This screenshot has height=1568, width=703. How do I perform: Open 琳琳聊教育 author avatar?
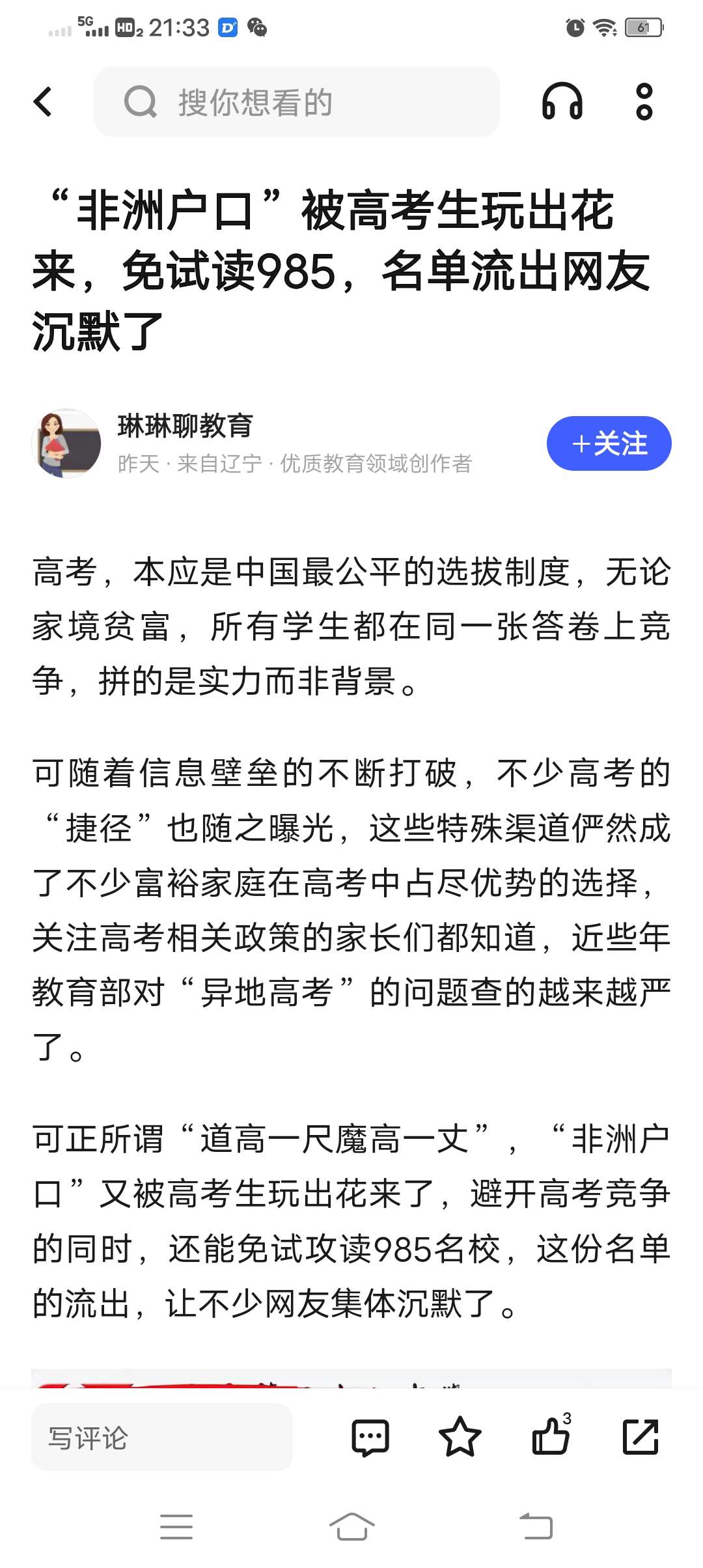[x=66, y=443]
